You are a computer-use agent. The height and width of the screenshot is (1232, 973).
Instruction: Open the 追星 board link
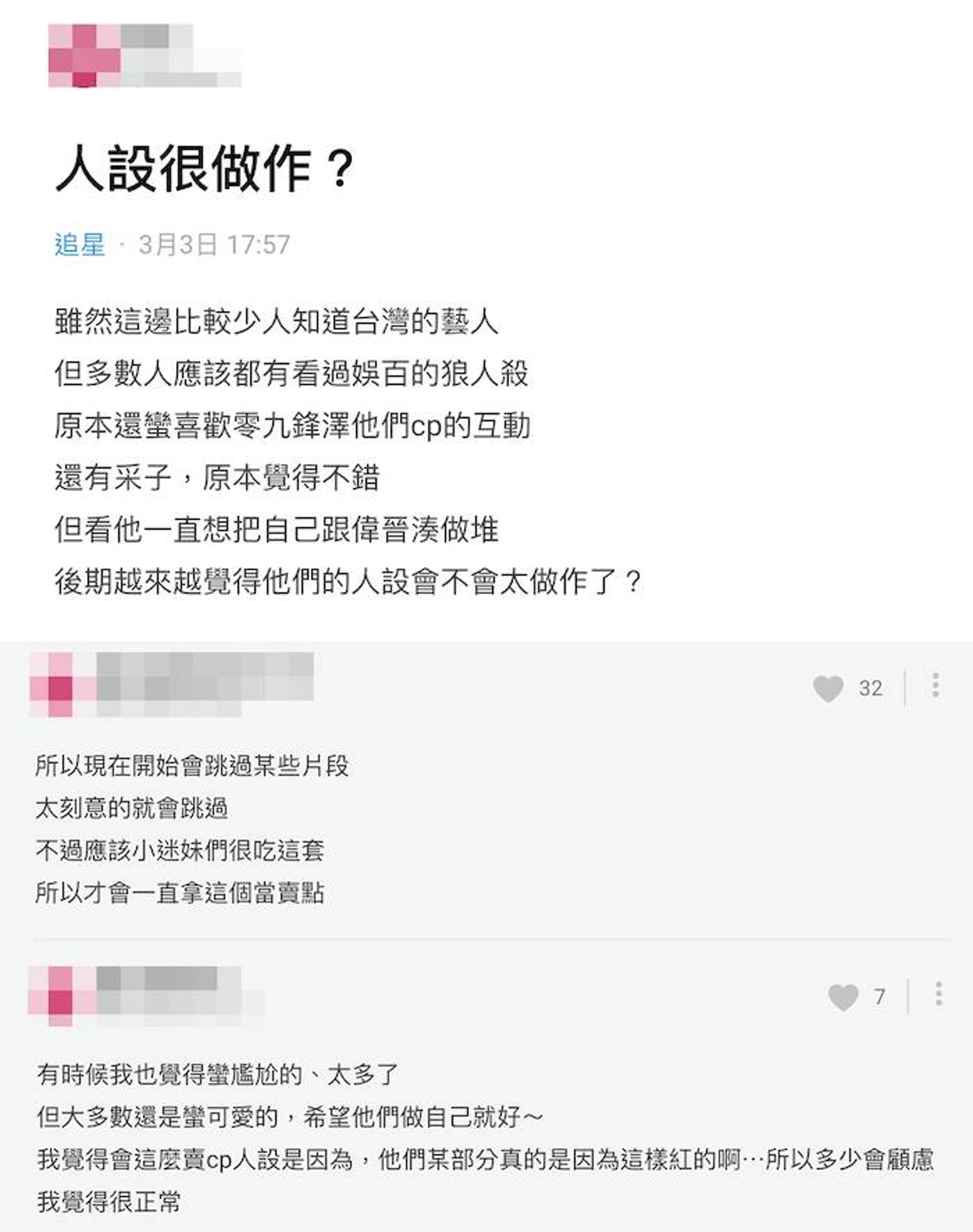pyautogui.click(x=80, y=245)
